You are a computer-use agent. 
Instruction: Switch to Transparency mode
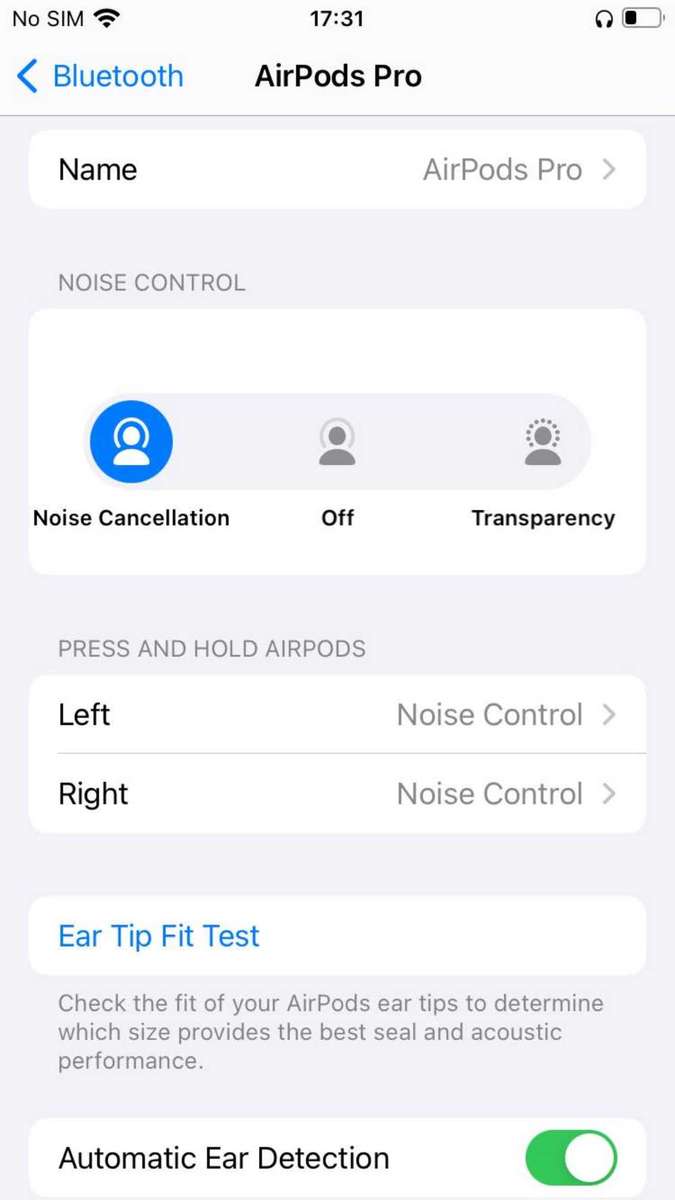pos(542,442)
